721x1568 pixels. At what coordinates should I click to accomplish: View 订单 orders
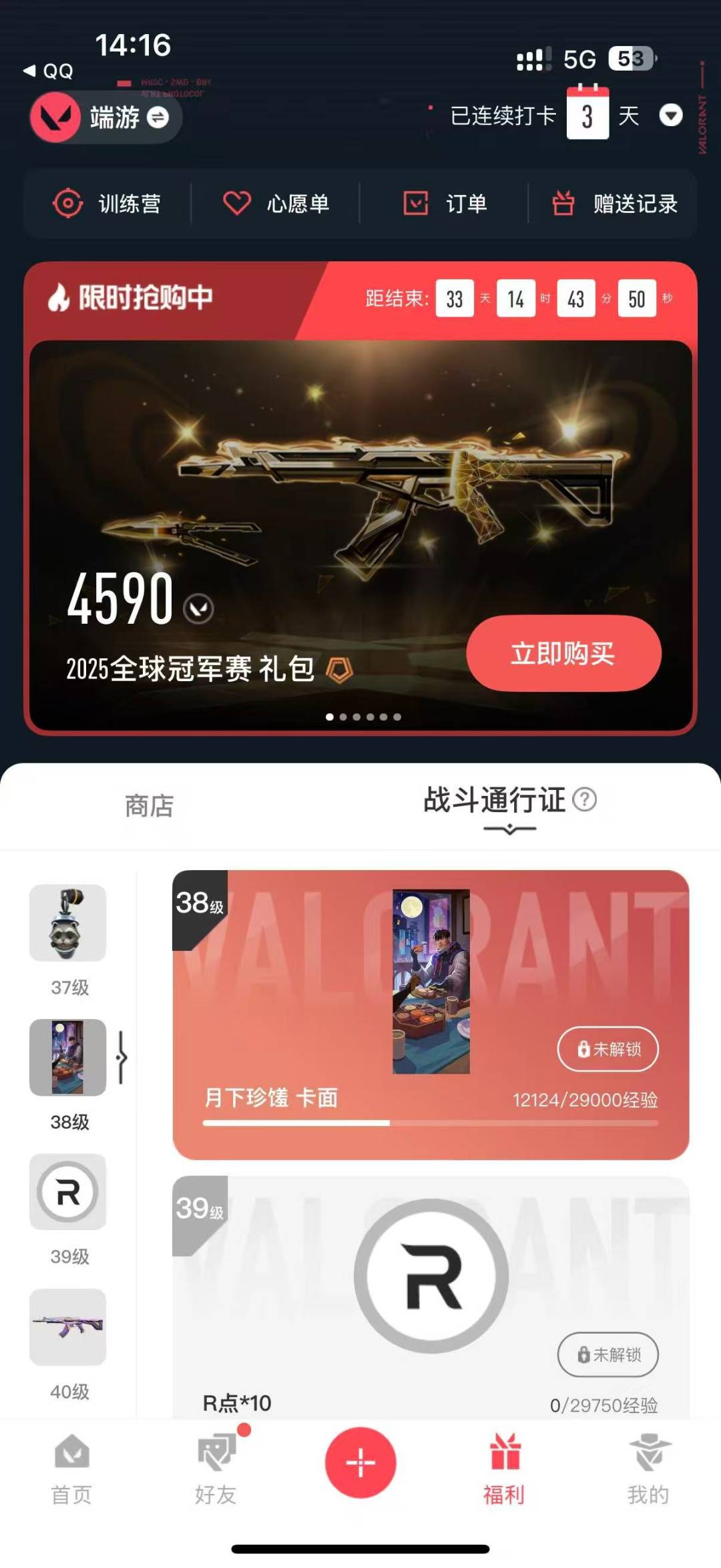[445, 204]
